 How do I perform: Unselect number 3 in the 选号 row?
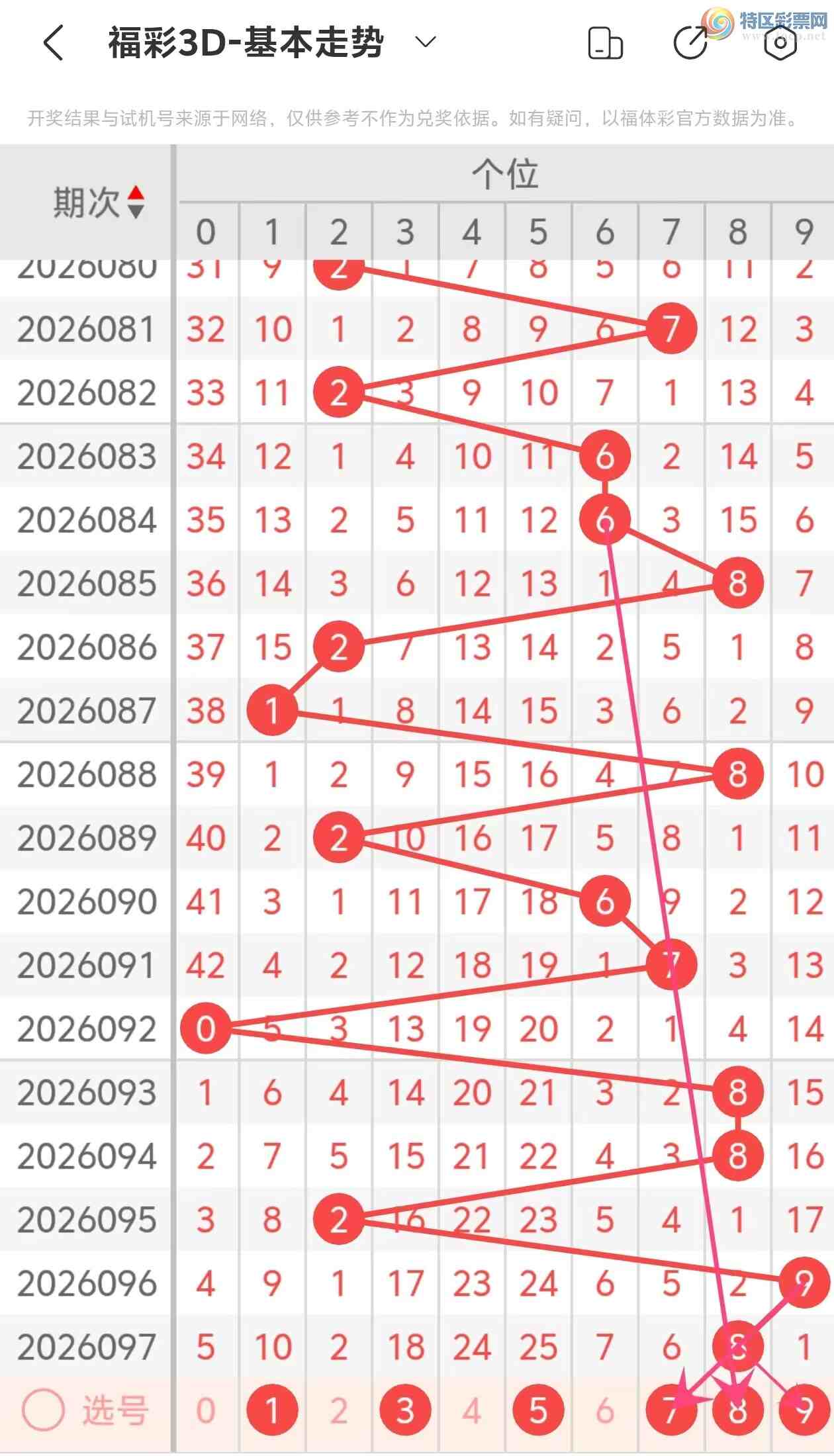(x=405, y=1410)
